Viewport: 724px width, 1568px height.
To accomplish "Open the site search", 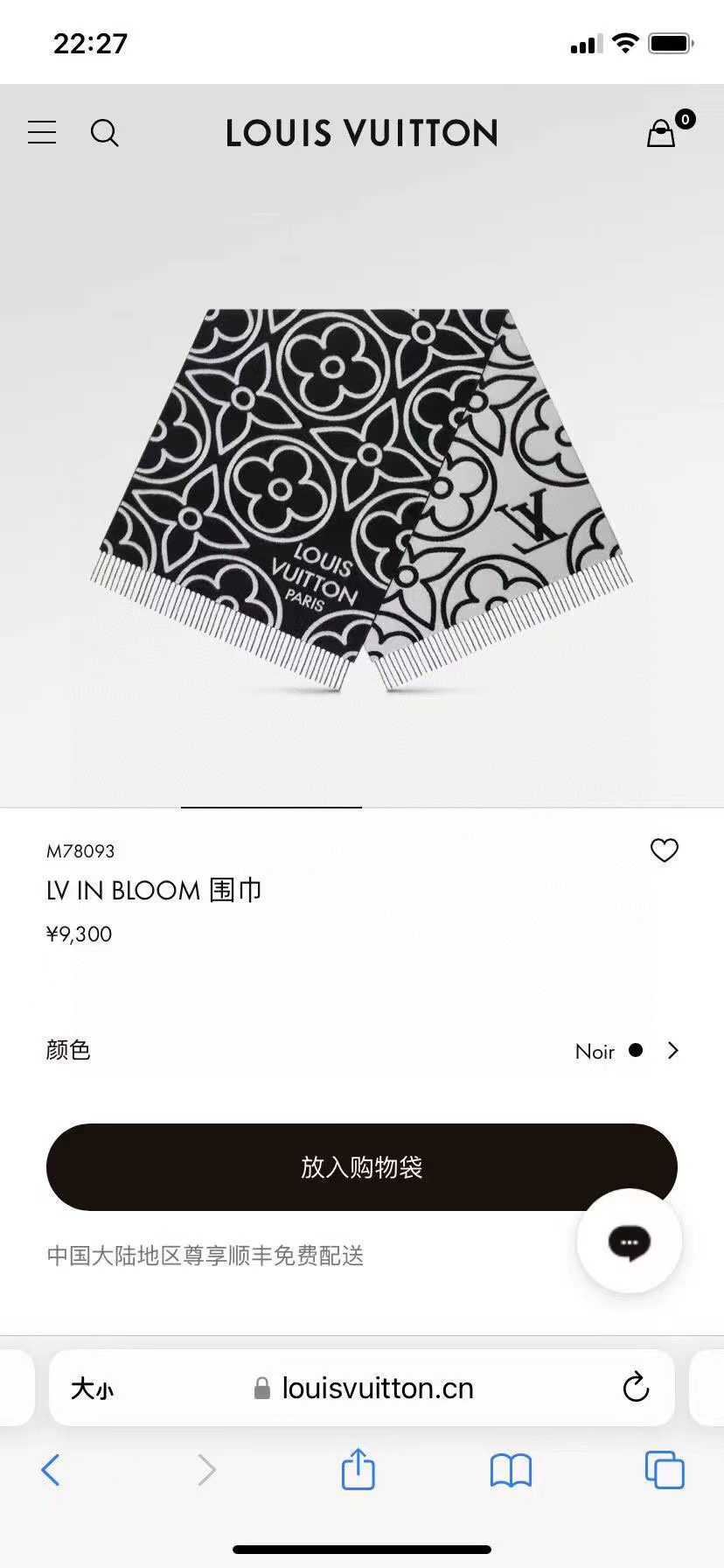I will 104,133.
